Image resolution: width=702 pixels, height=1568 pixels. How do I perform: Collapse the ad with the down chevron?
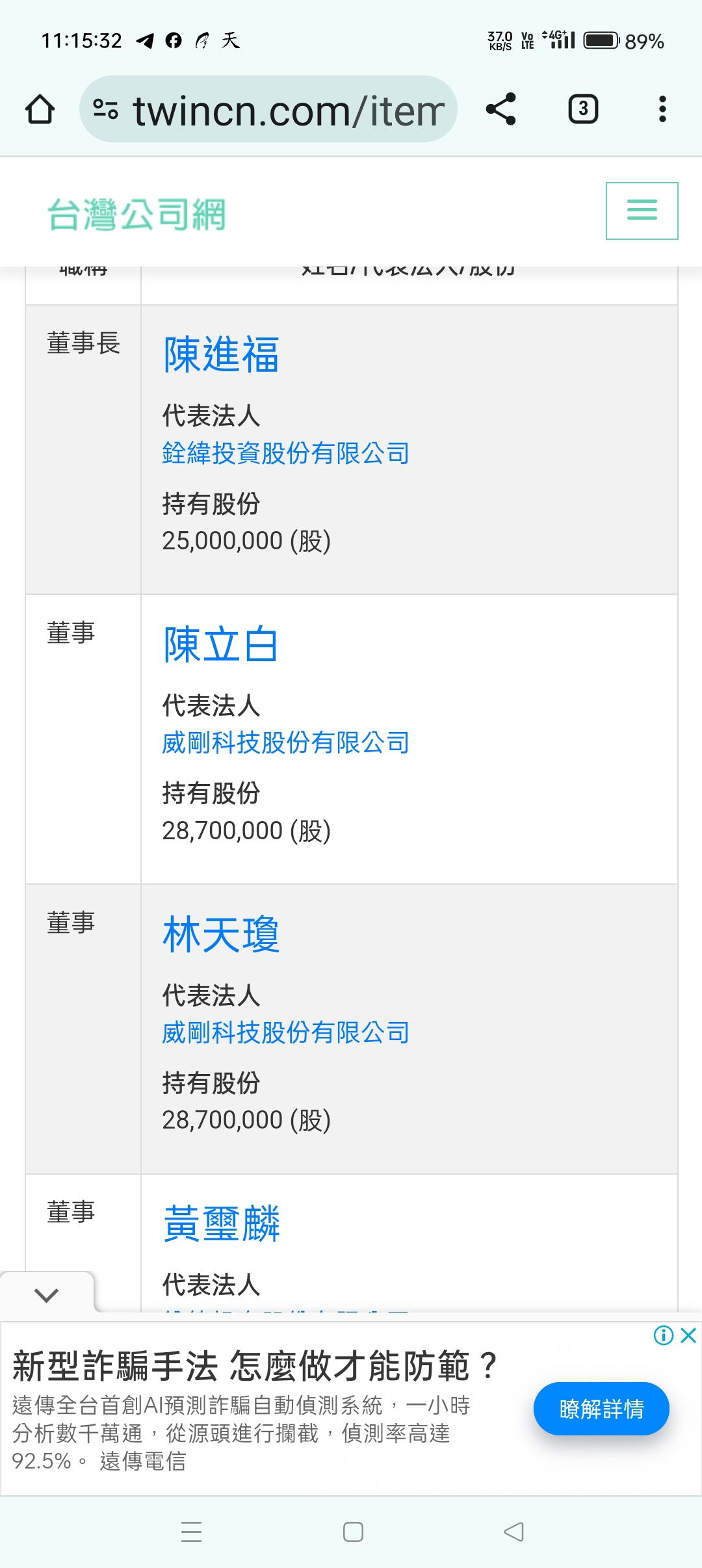click(x=47, y=1294)
